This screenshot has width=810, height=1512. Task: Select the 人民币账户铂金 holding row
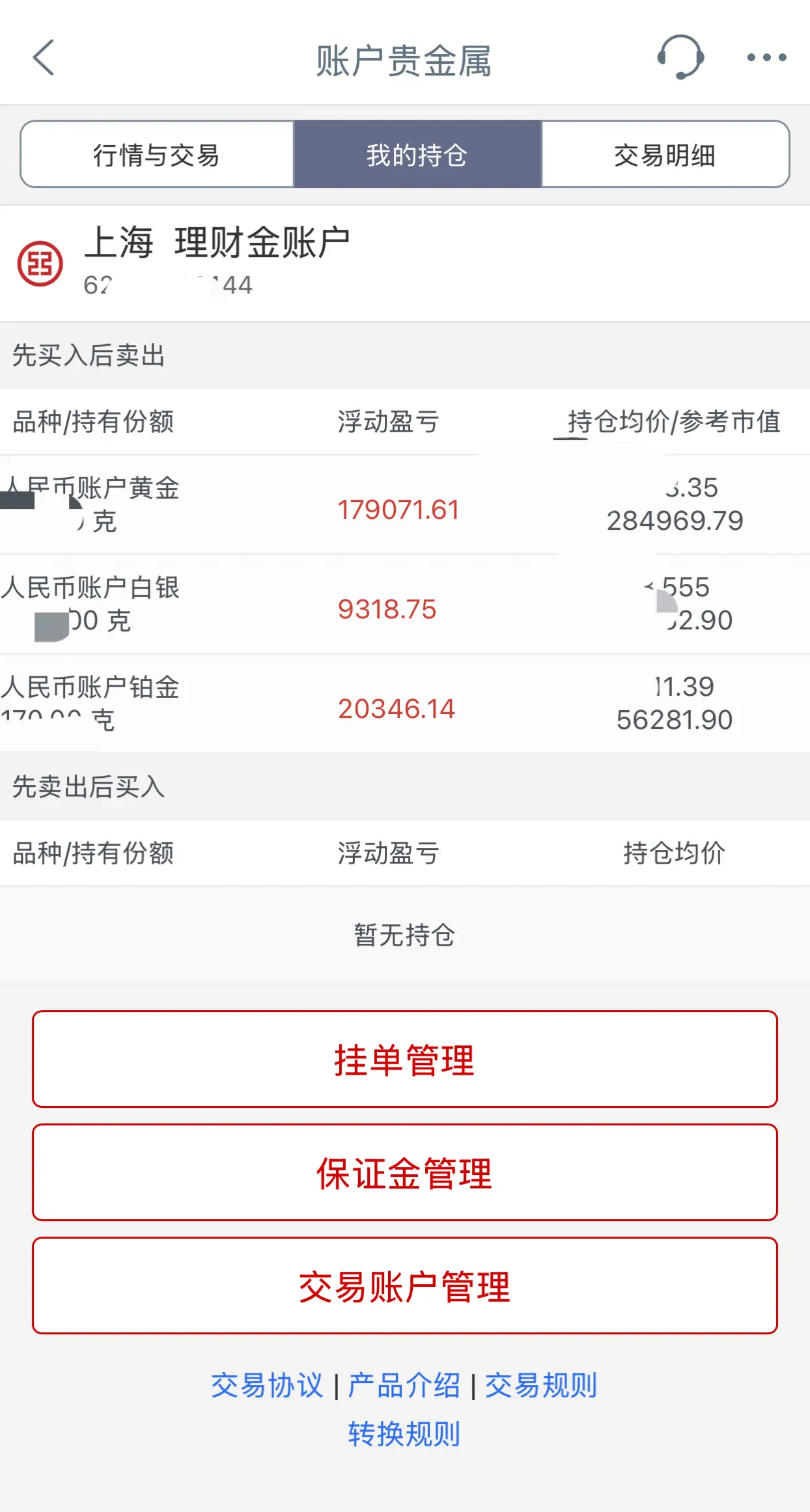click(x=405, y=706)
